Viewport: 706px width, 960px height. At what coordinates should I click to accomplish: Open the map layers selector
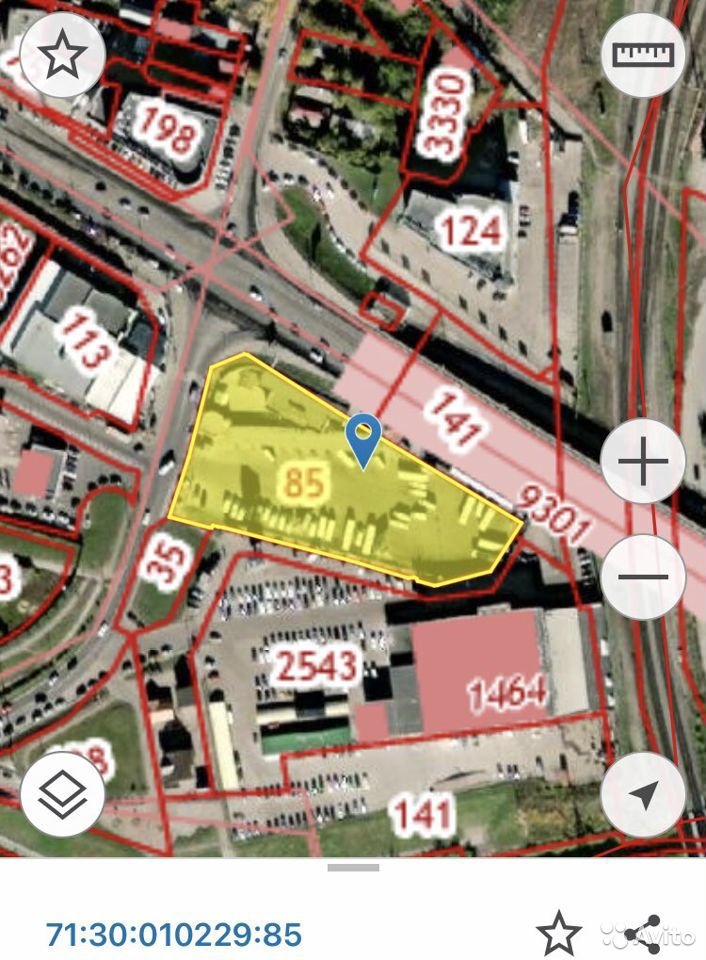63,795
